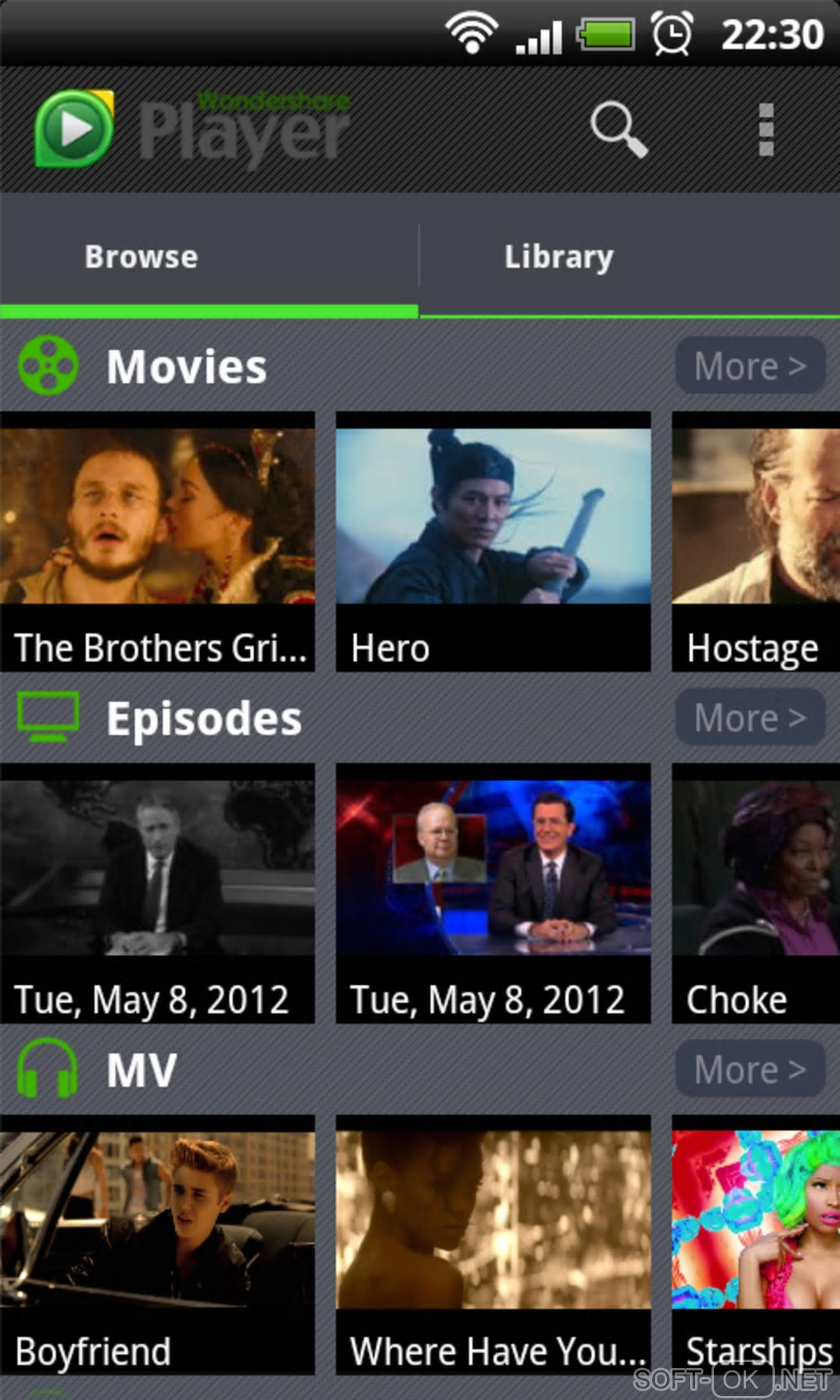This screenshot has width=840, height=1400.
Task: Play the Starships music video
Action: click(755, 1244)
